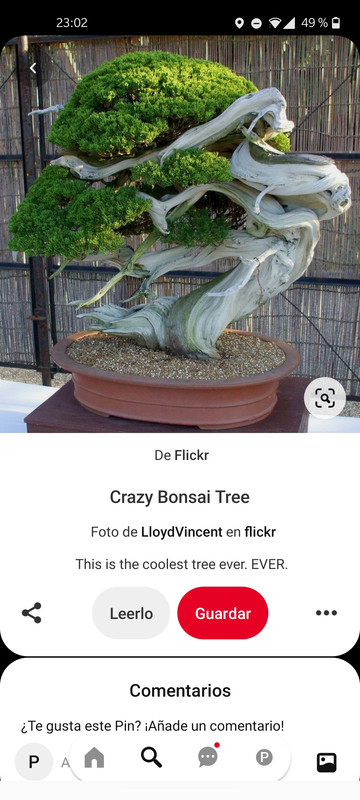
Task: Open the Flickr source link
Action: (182, 455)
